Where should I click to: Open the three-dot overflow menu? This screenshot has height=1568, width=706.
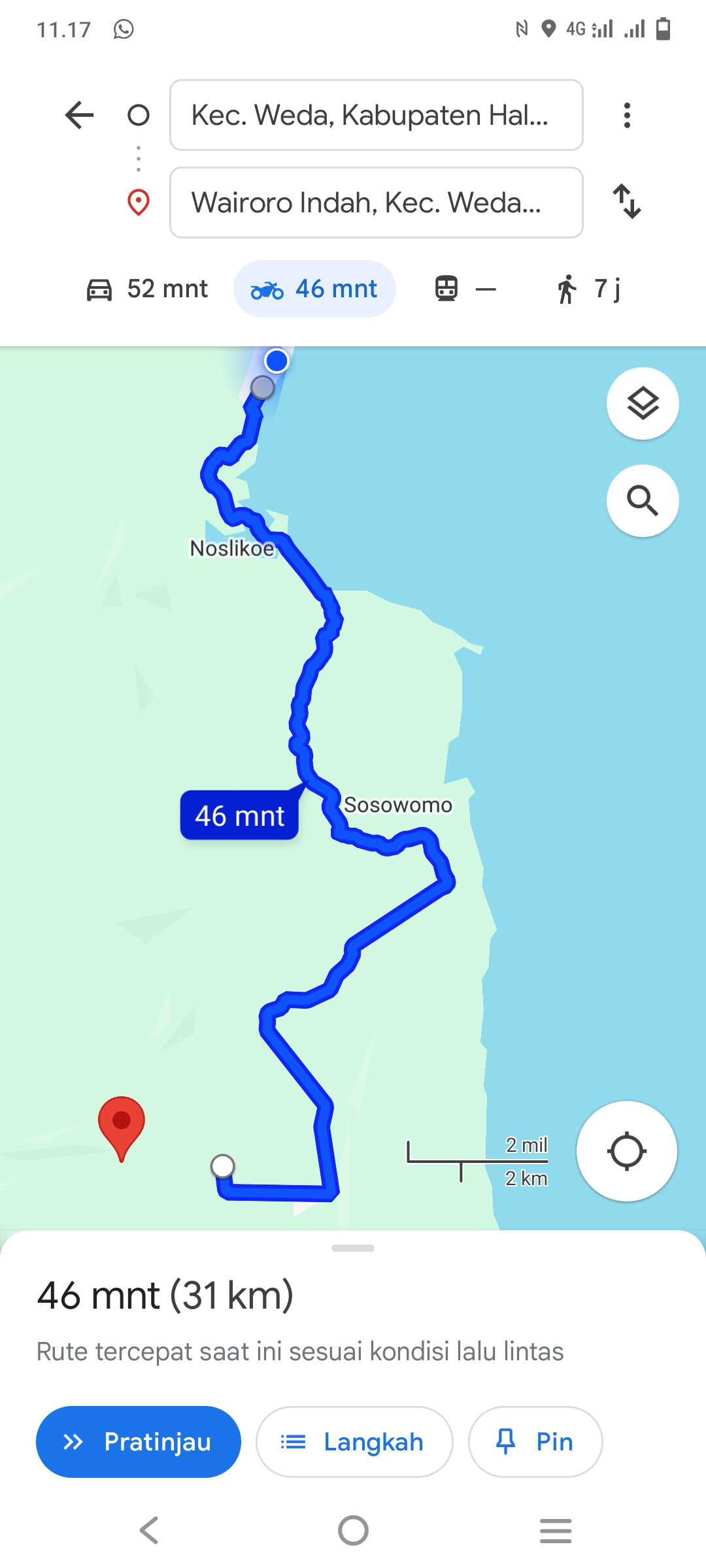coord(627,115)
